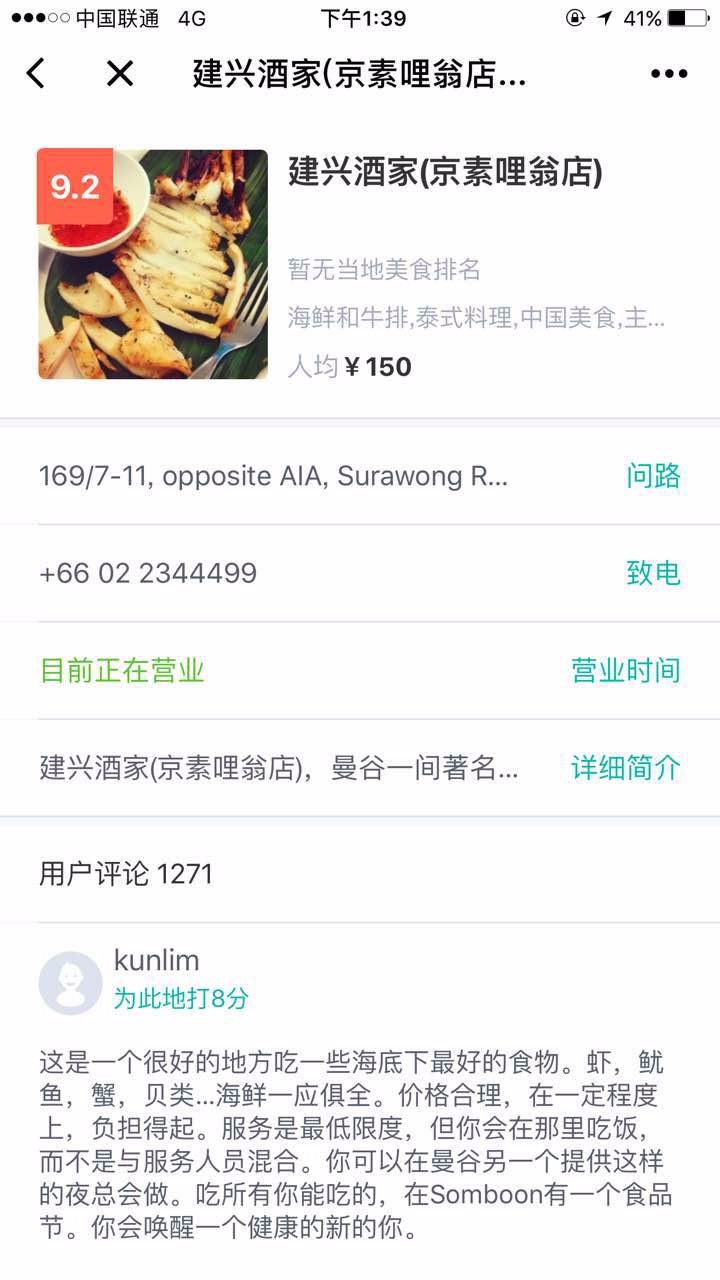Open 详细简介 detailed introduction
The height and width of the screenshot is (1280, 720).
pyautogui.click(x=625, y=768)
